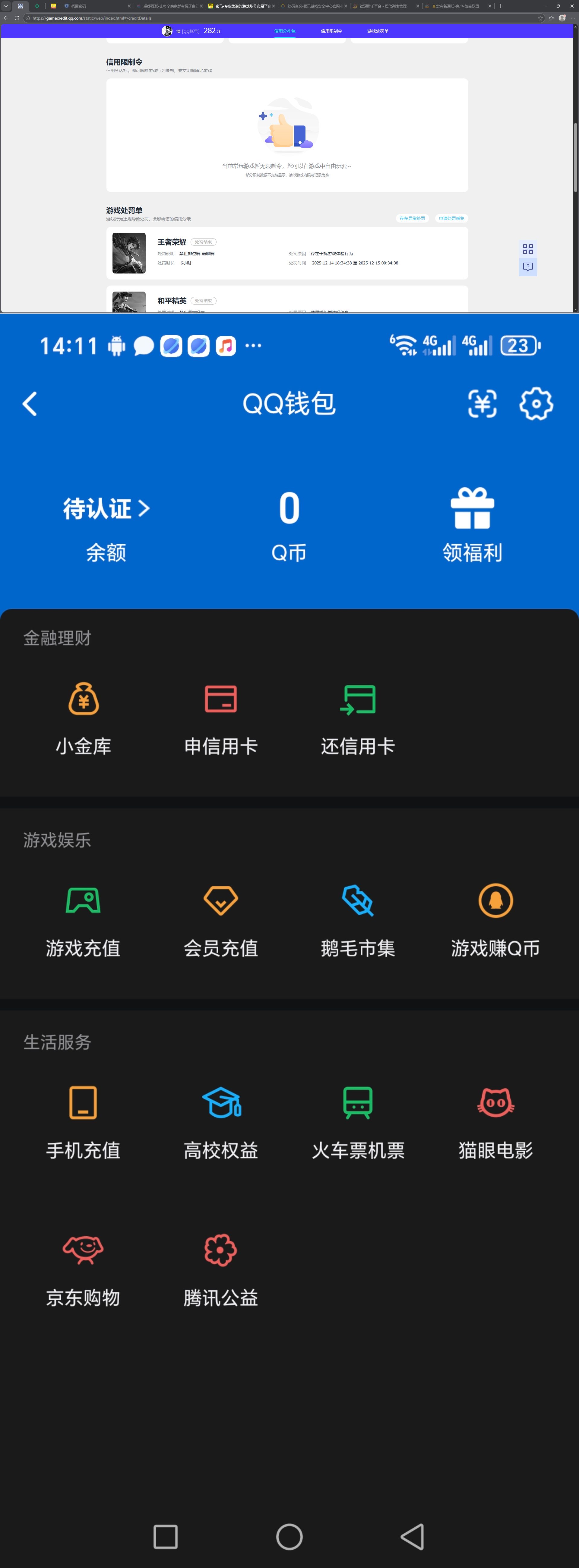Tap the 申信用卡 credit card icon

pos(220,699)
